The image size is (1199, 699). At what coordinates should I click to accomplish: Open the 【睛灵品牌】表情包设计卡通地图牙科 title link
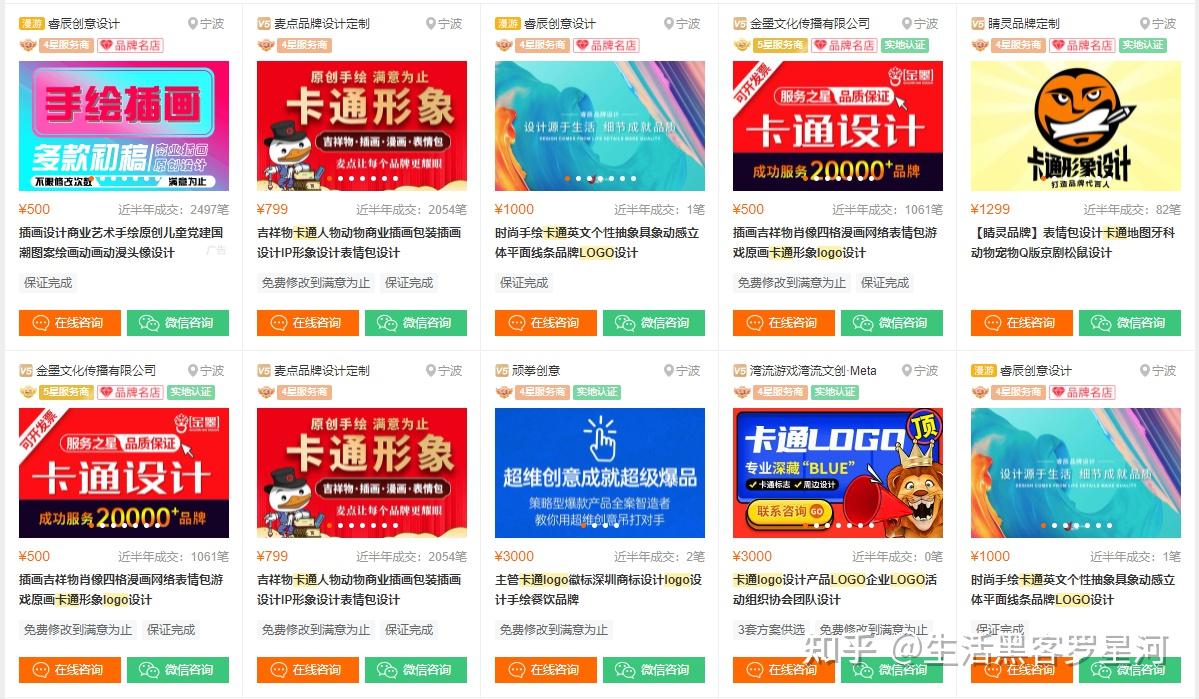pos(1073,242)
